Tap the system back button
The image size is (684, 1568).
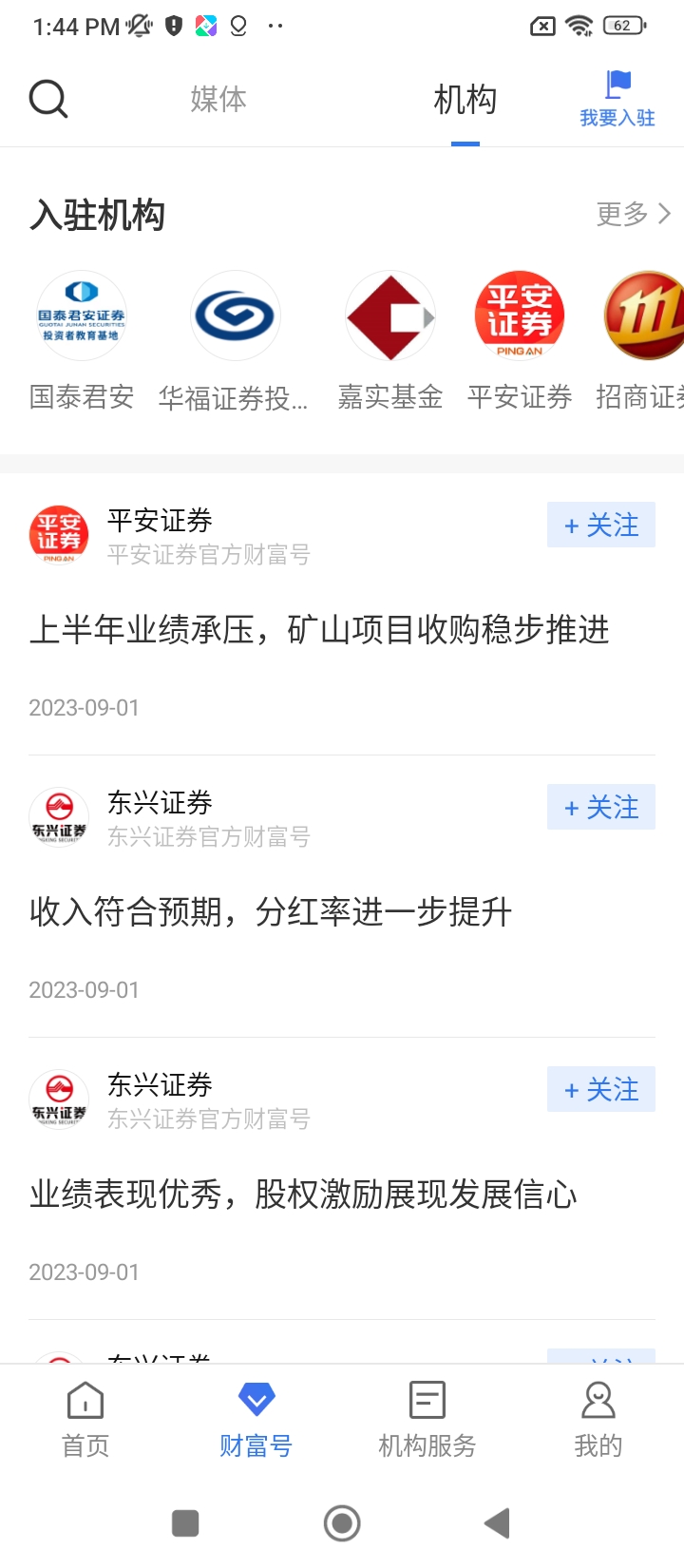[497, 1523]
